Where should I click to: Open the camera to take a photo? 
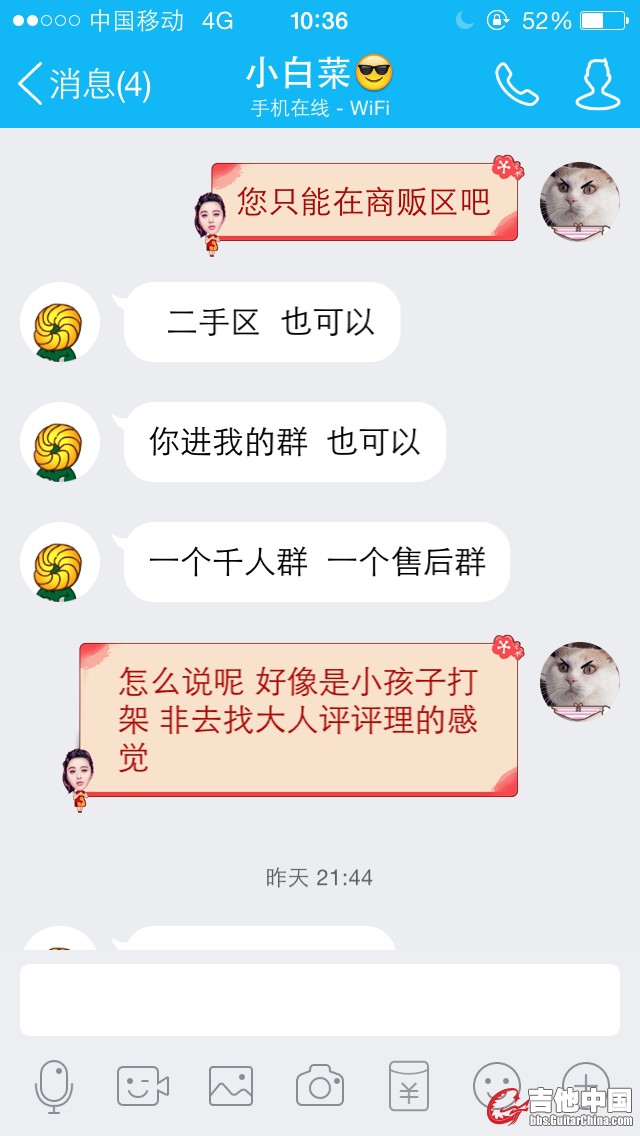click(x=320, y=1086)
